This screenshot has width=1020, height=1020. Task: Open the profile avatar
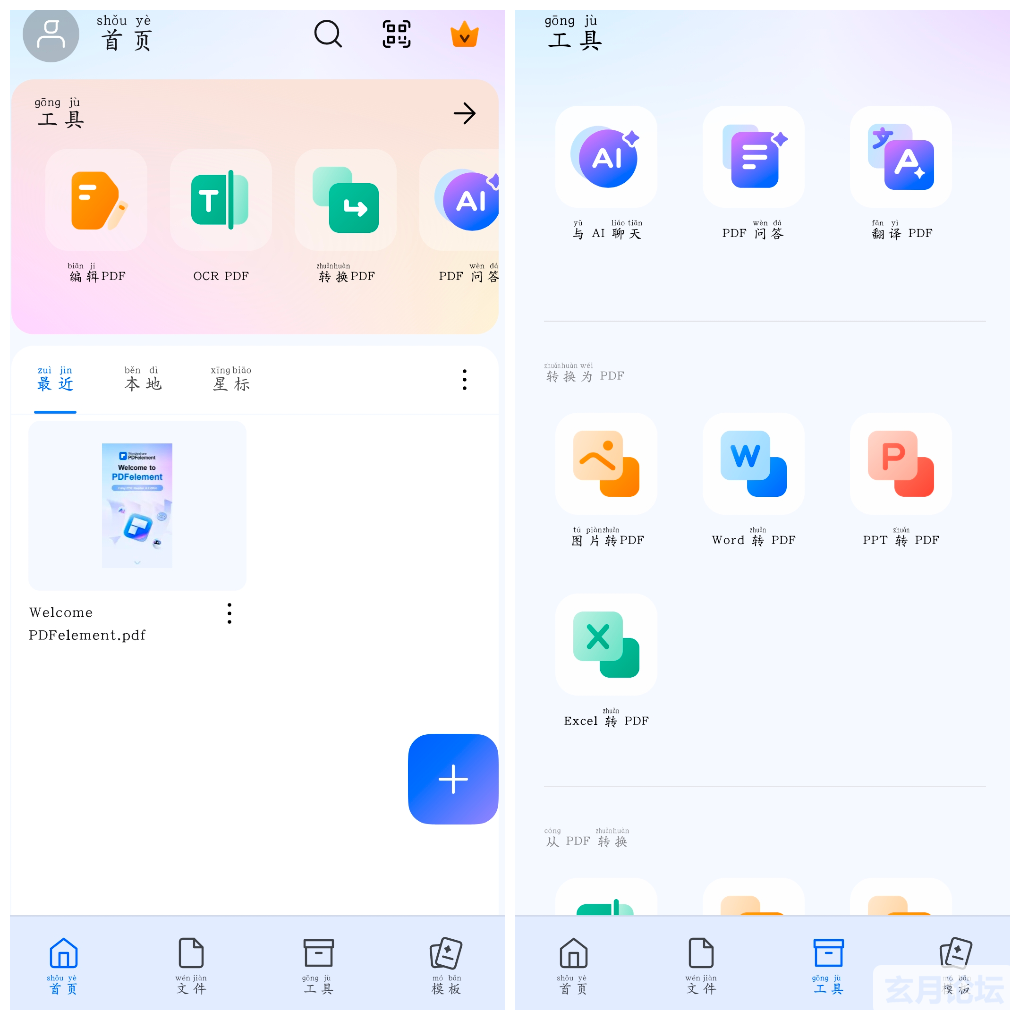click(x=51, y=34)
